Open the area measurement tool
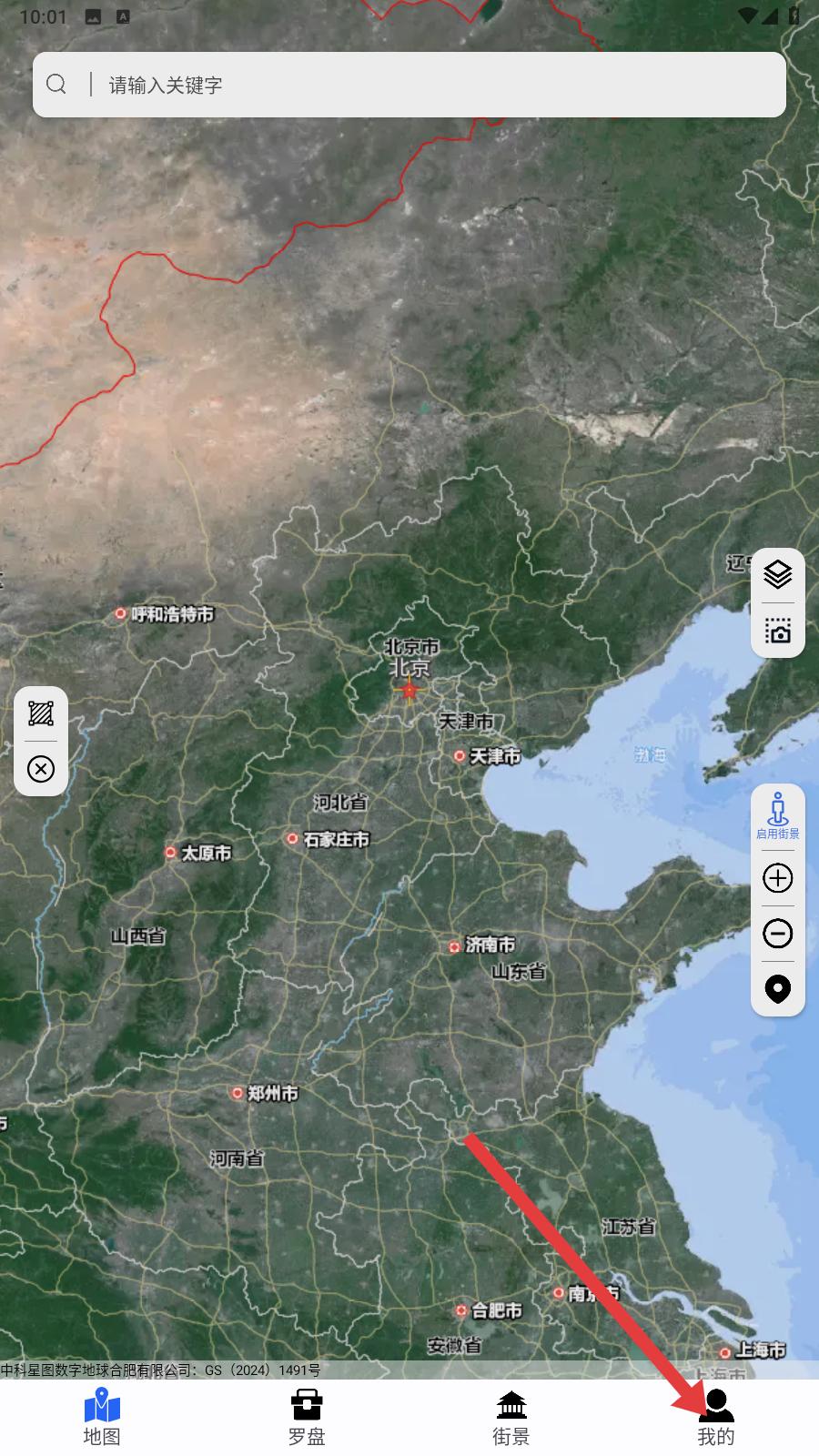 point(41,713)
